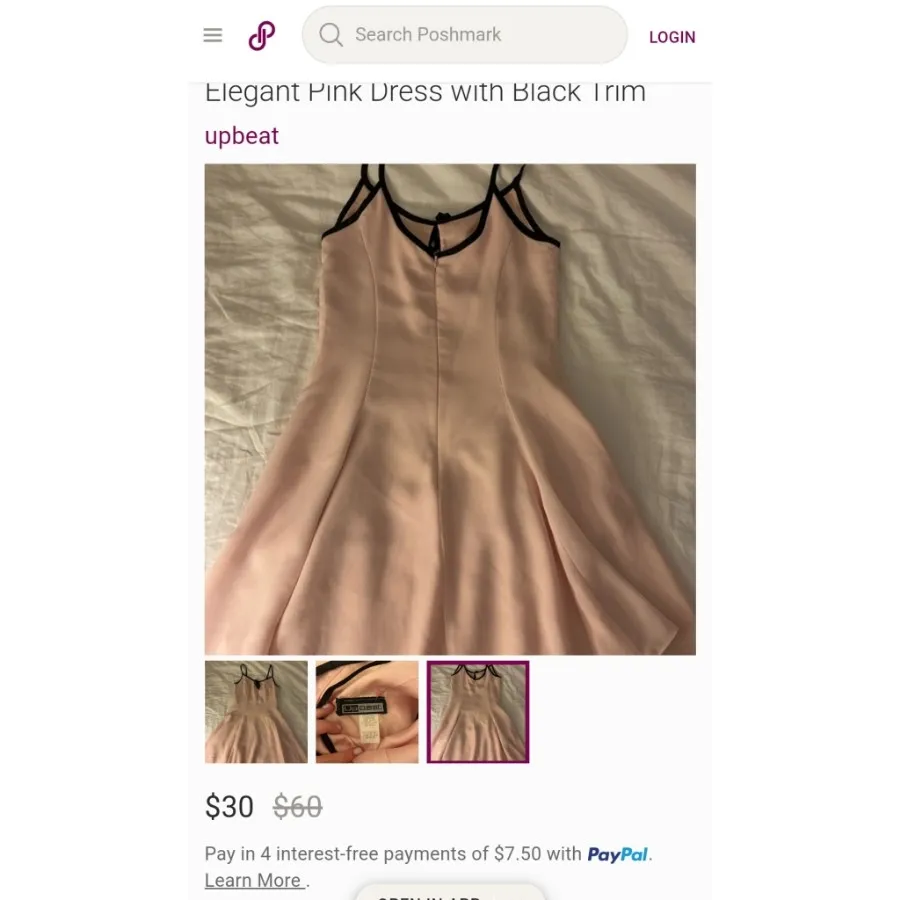The image size is (900, 900).
Task: Open seller profile upbeat
Action: point(242,136)
